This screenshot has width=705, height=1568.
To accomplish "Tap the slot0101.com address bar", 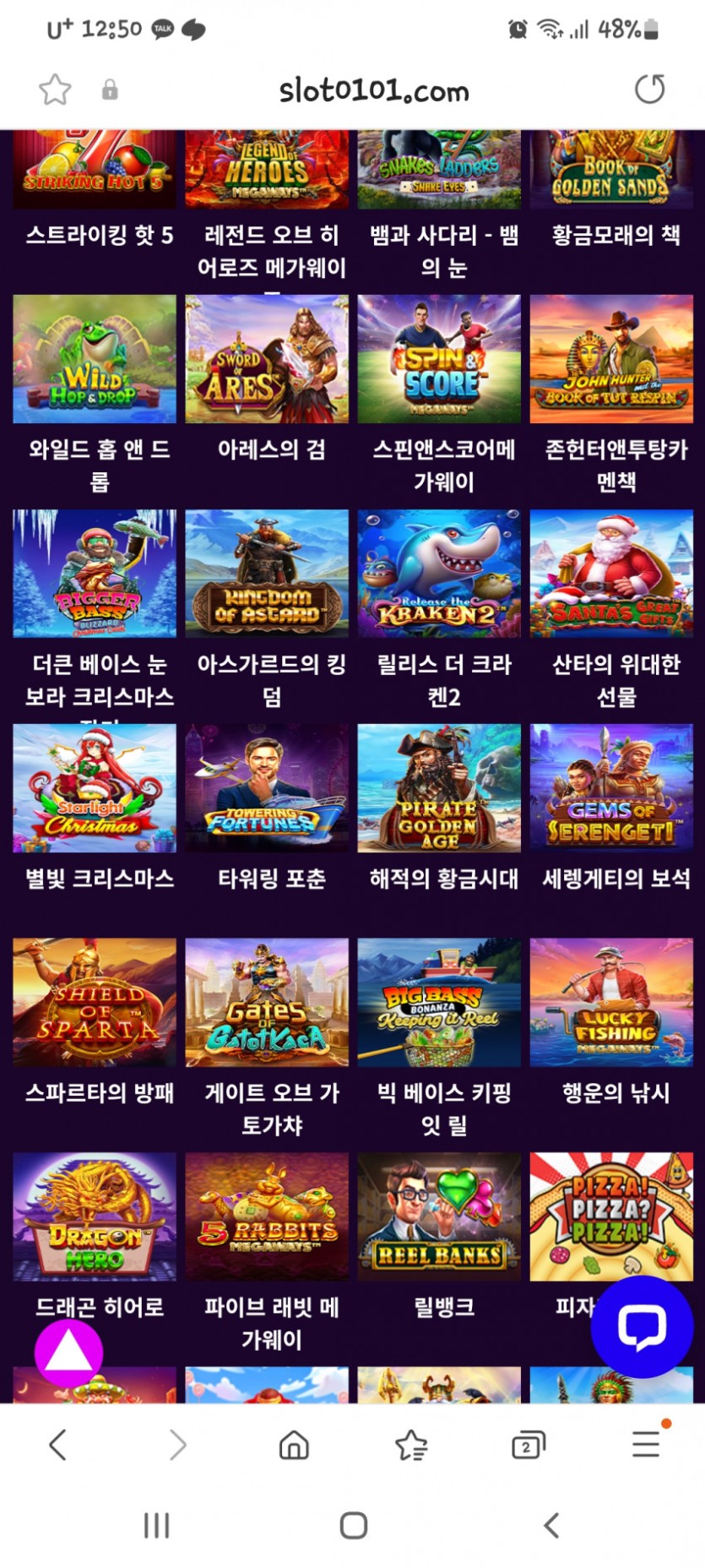I will point(373,90).
